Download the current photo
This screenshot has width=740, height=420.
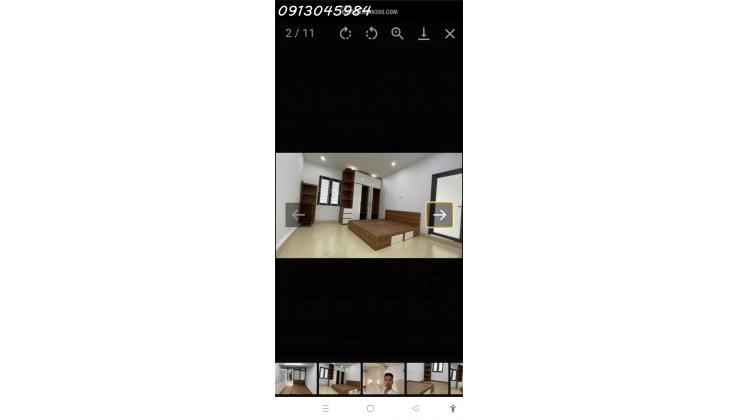click(423, 34)
